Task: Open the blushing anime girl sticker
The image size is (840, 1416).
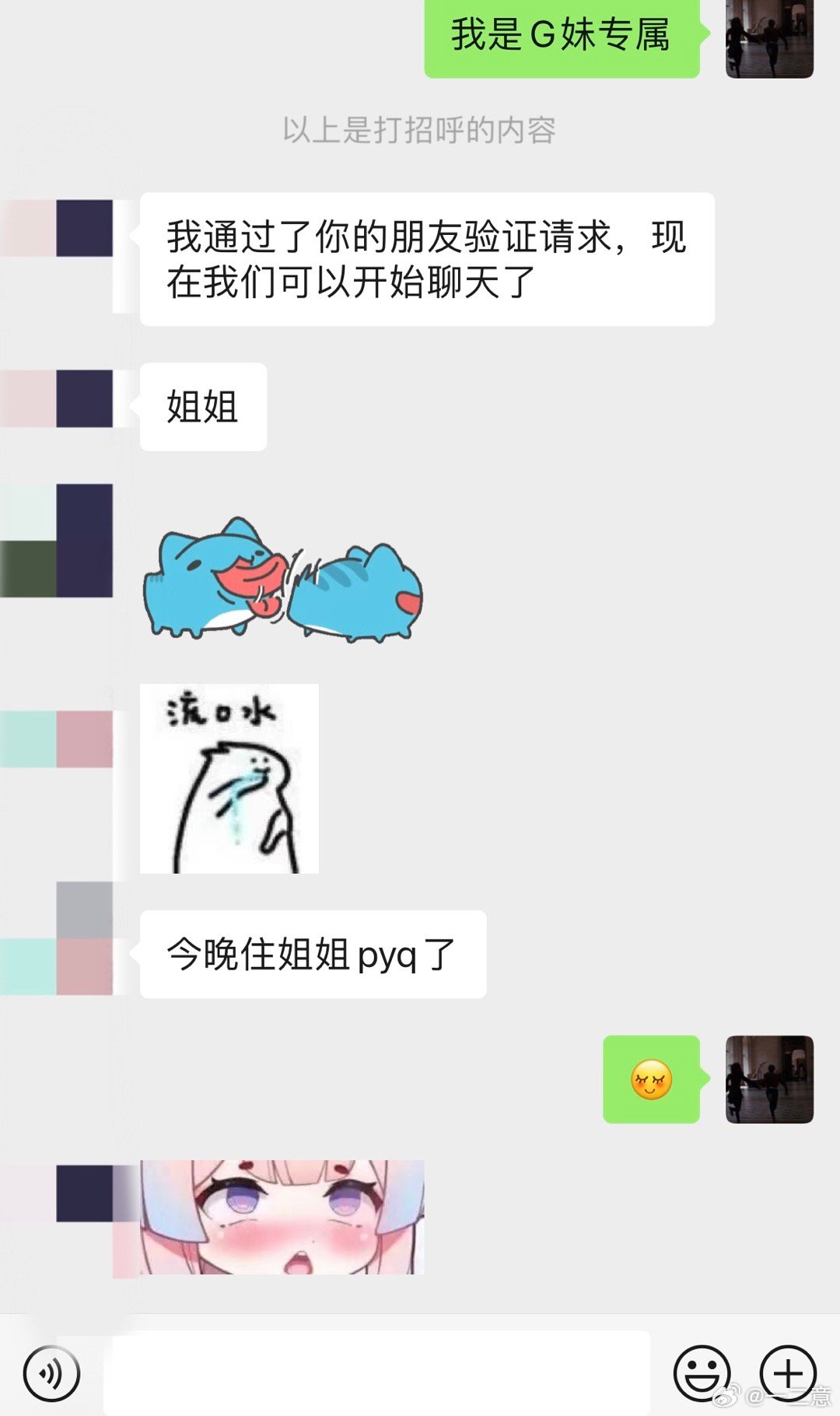Action: point(282,1217)
